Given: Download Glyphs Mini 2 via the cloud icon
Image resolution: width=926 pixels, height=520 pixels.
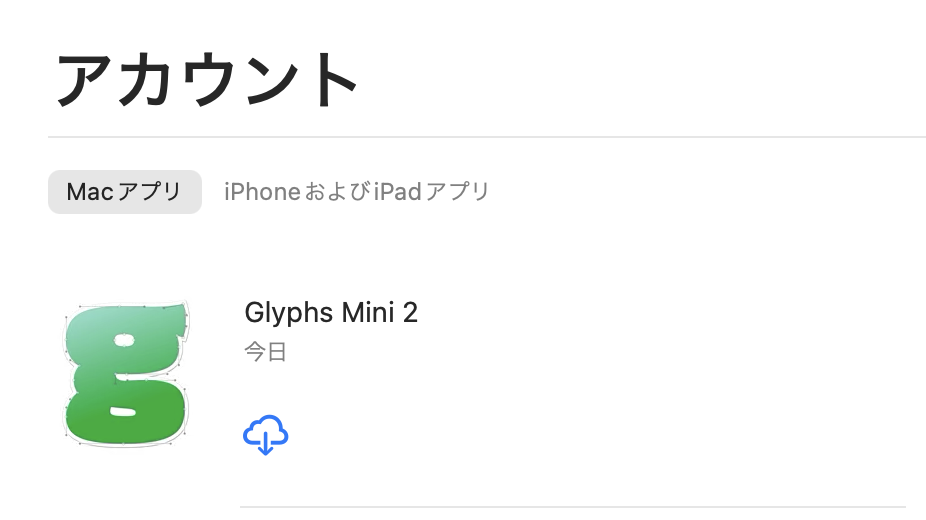Looking at the screenshot, I should point(266,435).
